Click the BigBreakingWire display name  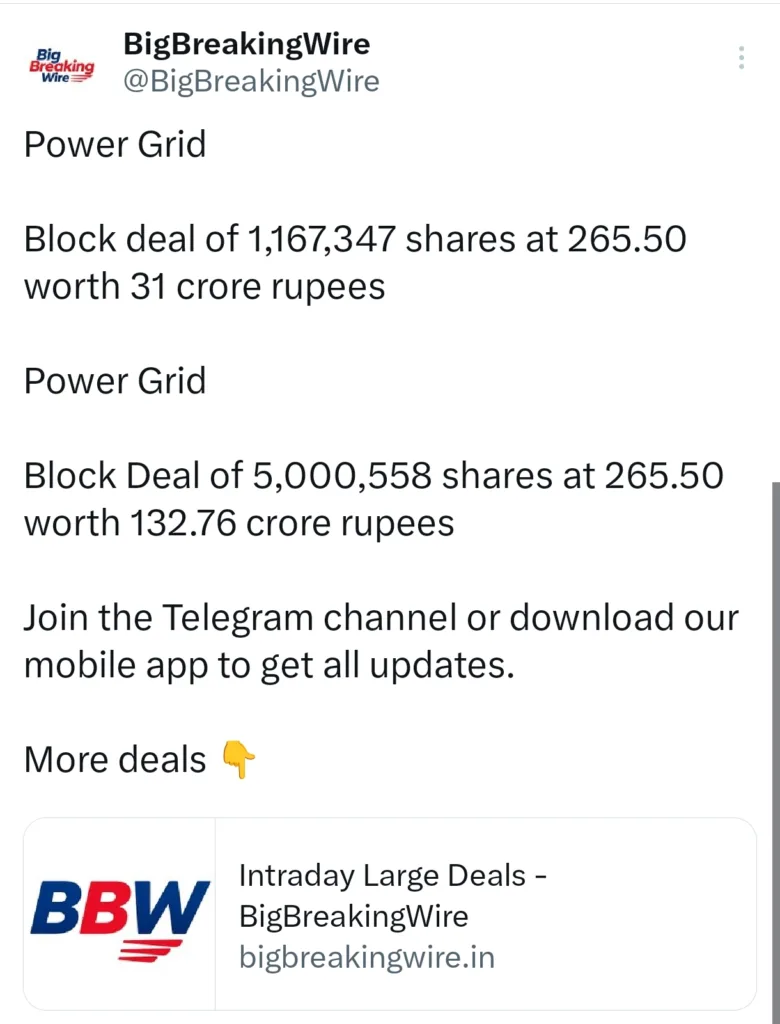click(246, 44)
